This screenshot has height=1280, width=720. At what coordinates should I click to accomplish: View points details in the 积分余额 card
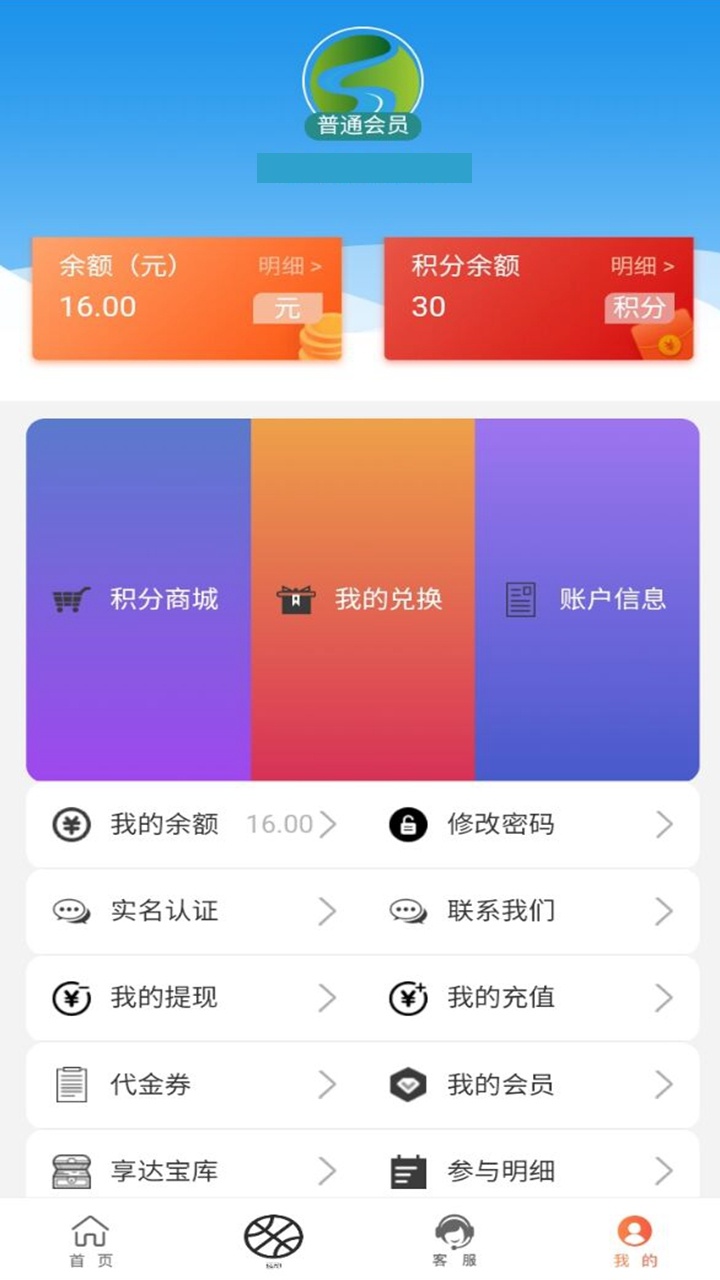[642, 266]
